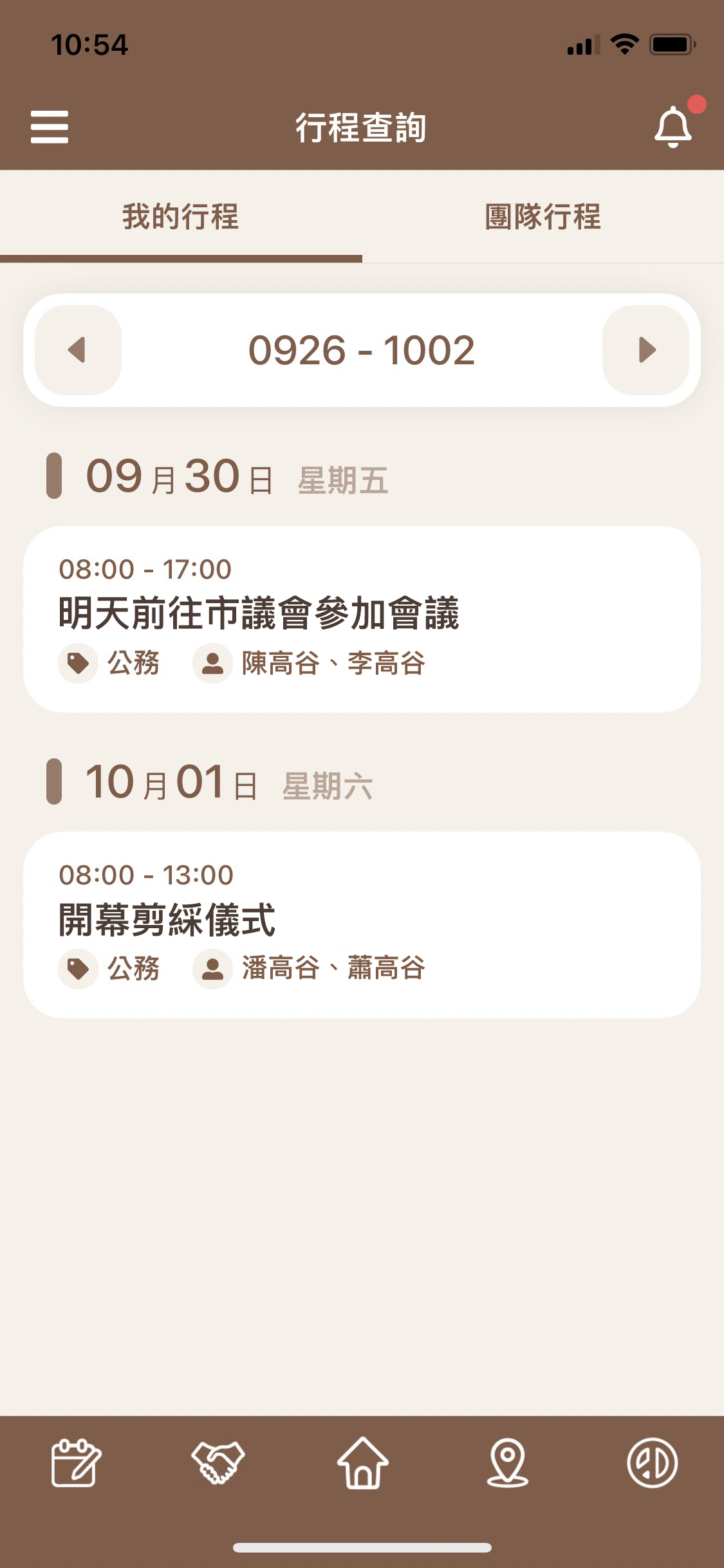Open the hamburger drawer menu
This screenshot has width=724, height=1568.
(x=49, y=127)
